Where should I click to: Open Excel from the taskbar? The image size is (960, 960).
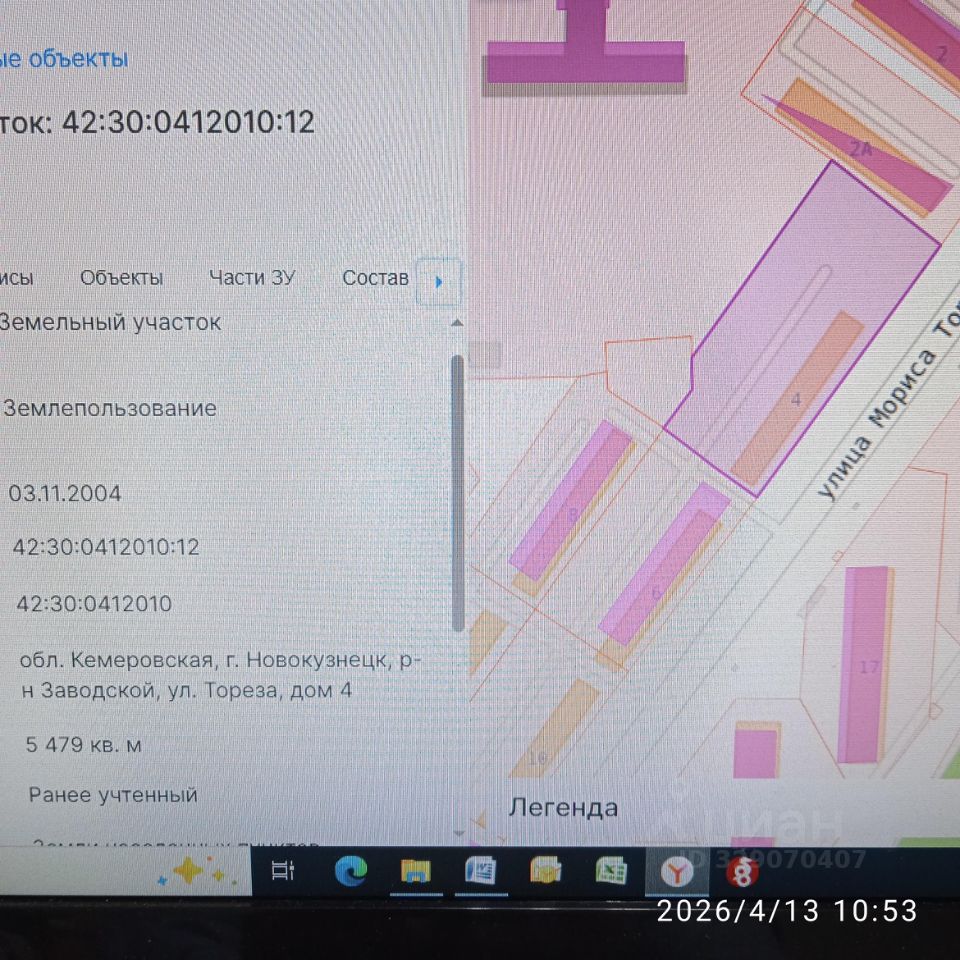click(610, 871)
